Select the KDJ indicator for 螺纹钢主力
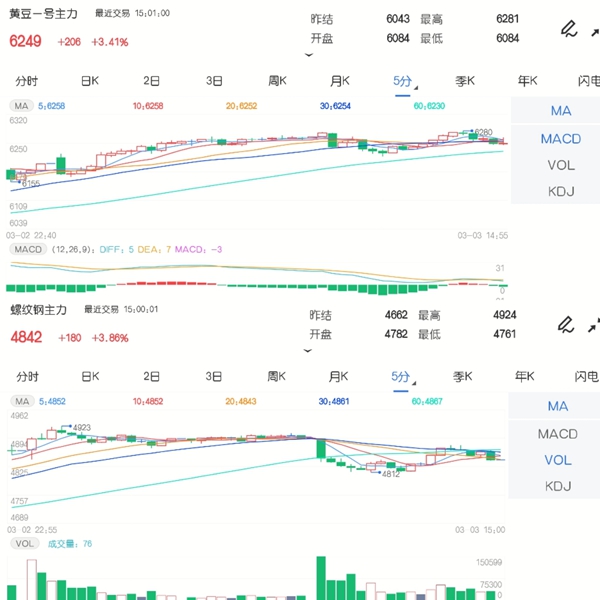The image size is (600, 600). pyautogui.click(x=558, y=487)
